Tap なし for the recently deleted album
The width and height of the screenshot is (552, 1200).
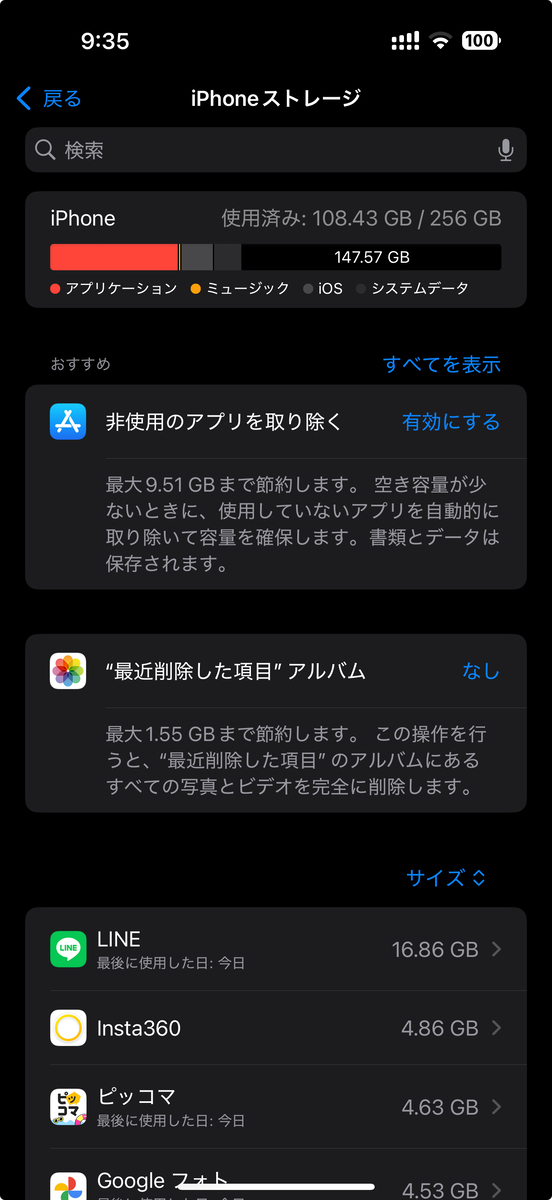click(x=481, y=671)
